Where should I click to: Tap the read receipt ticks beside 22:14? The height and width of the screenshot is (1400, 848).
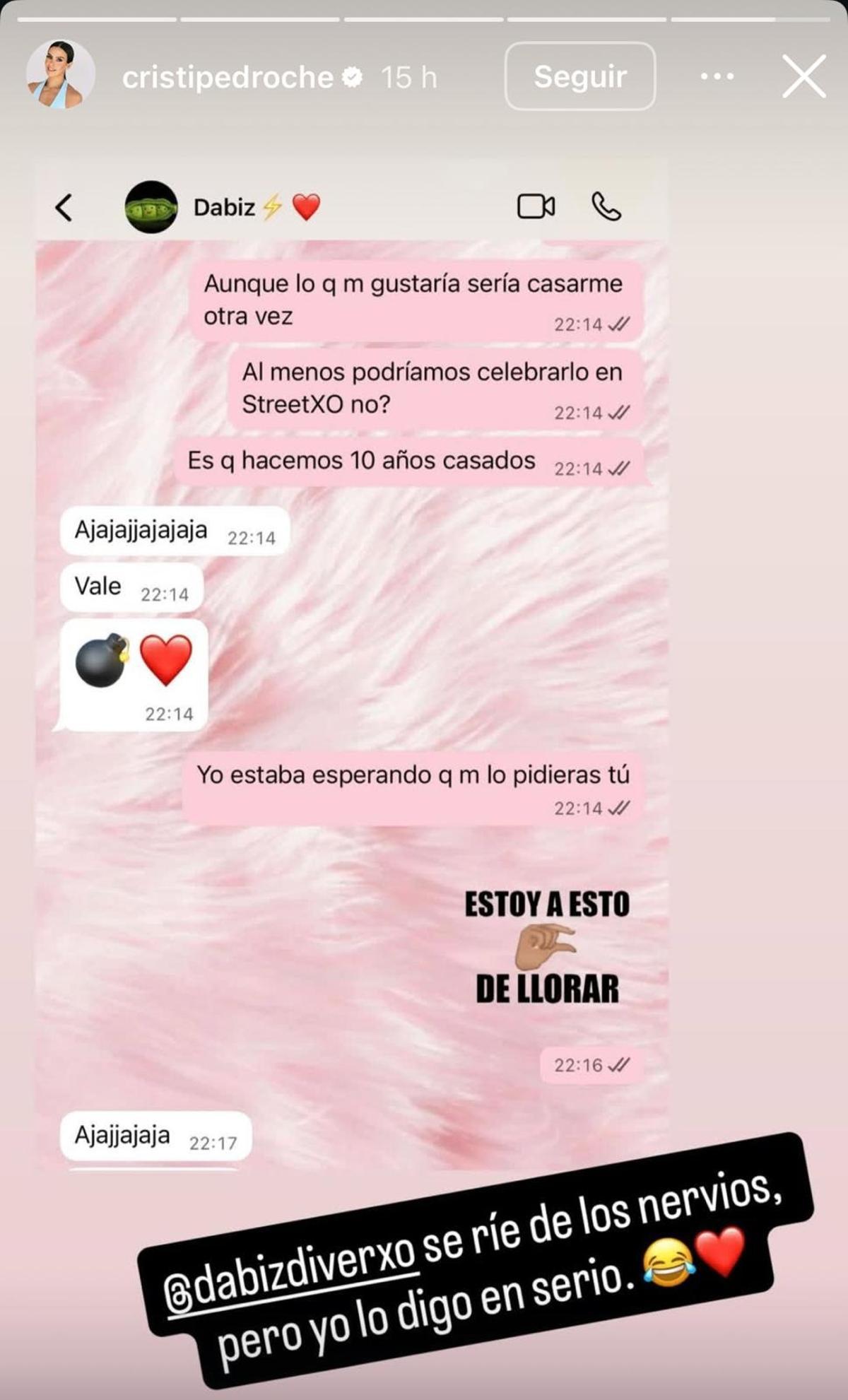point(619,323)
